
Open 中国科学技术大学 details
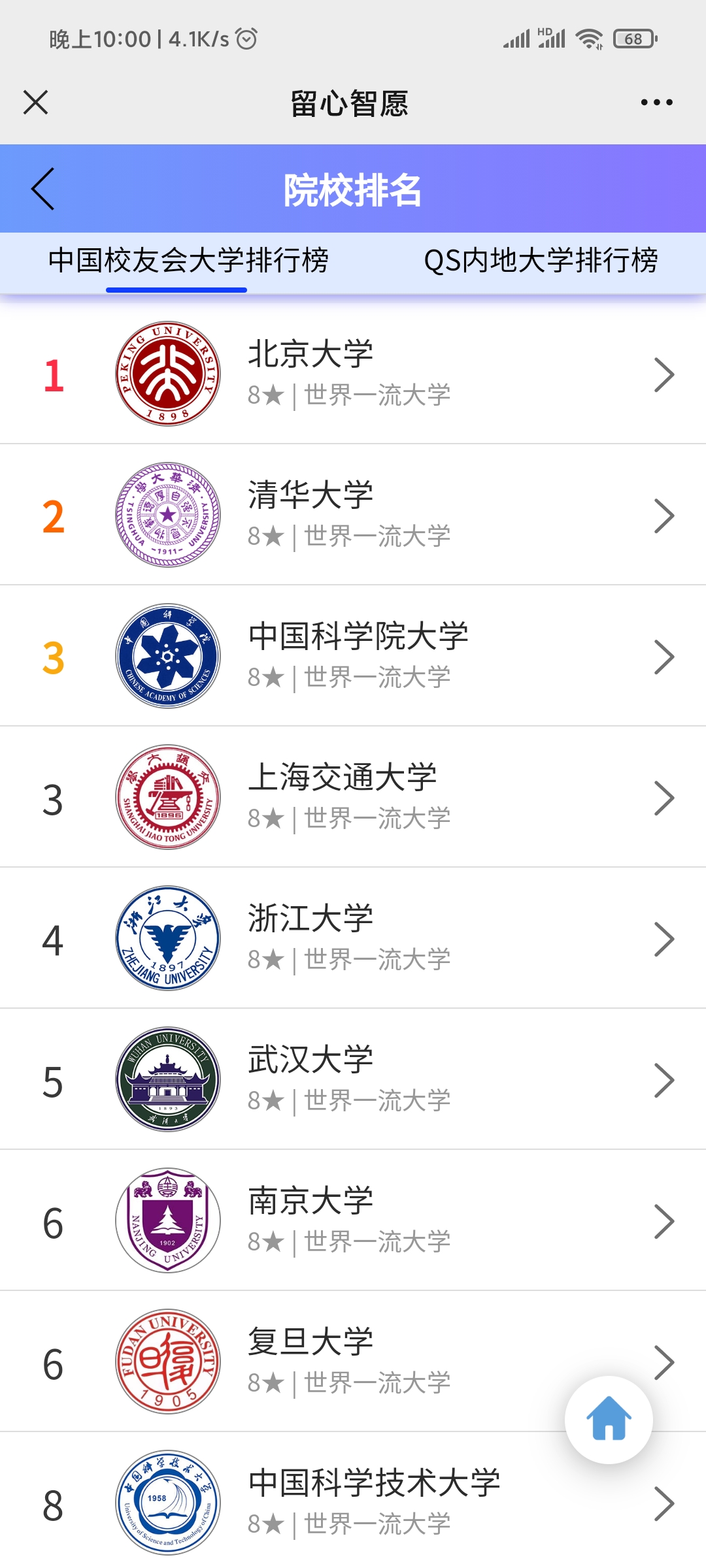[x=353, y=1503]
